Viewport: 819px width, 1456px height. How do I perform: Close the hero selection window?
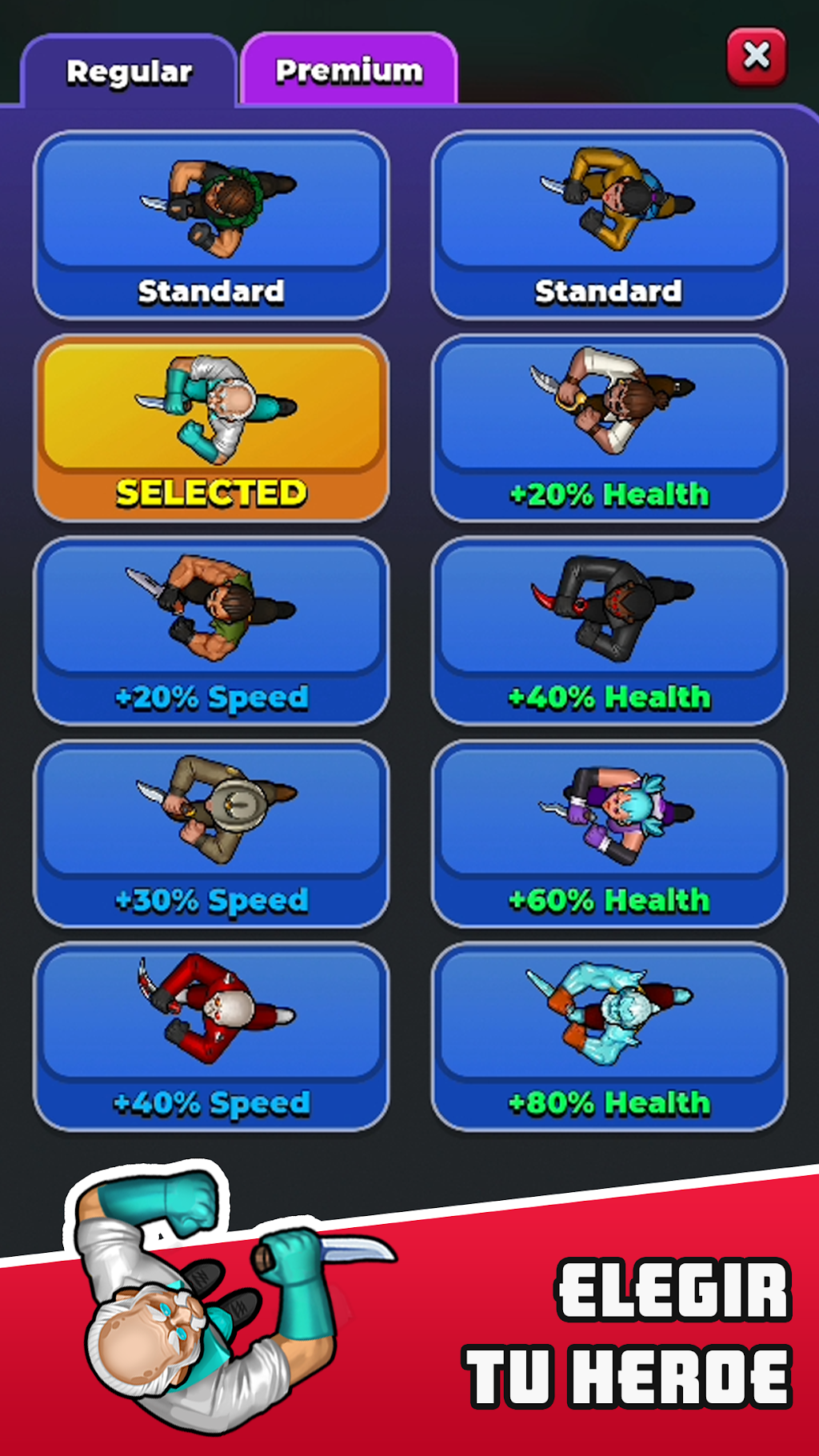[x=757, y=57]
